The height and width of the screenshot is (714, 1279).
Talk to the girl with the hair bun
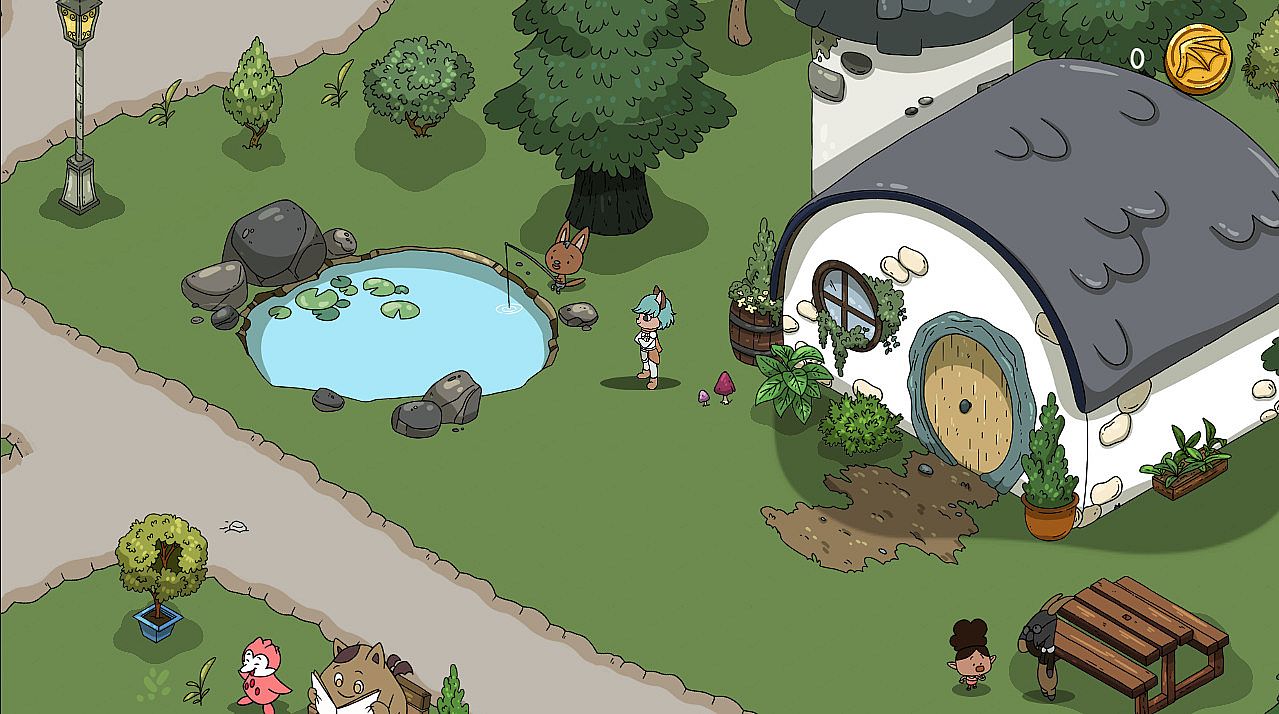(969, 654)
